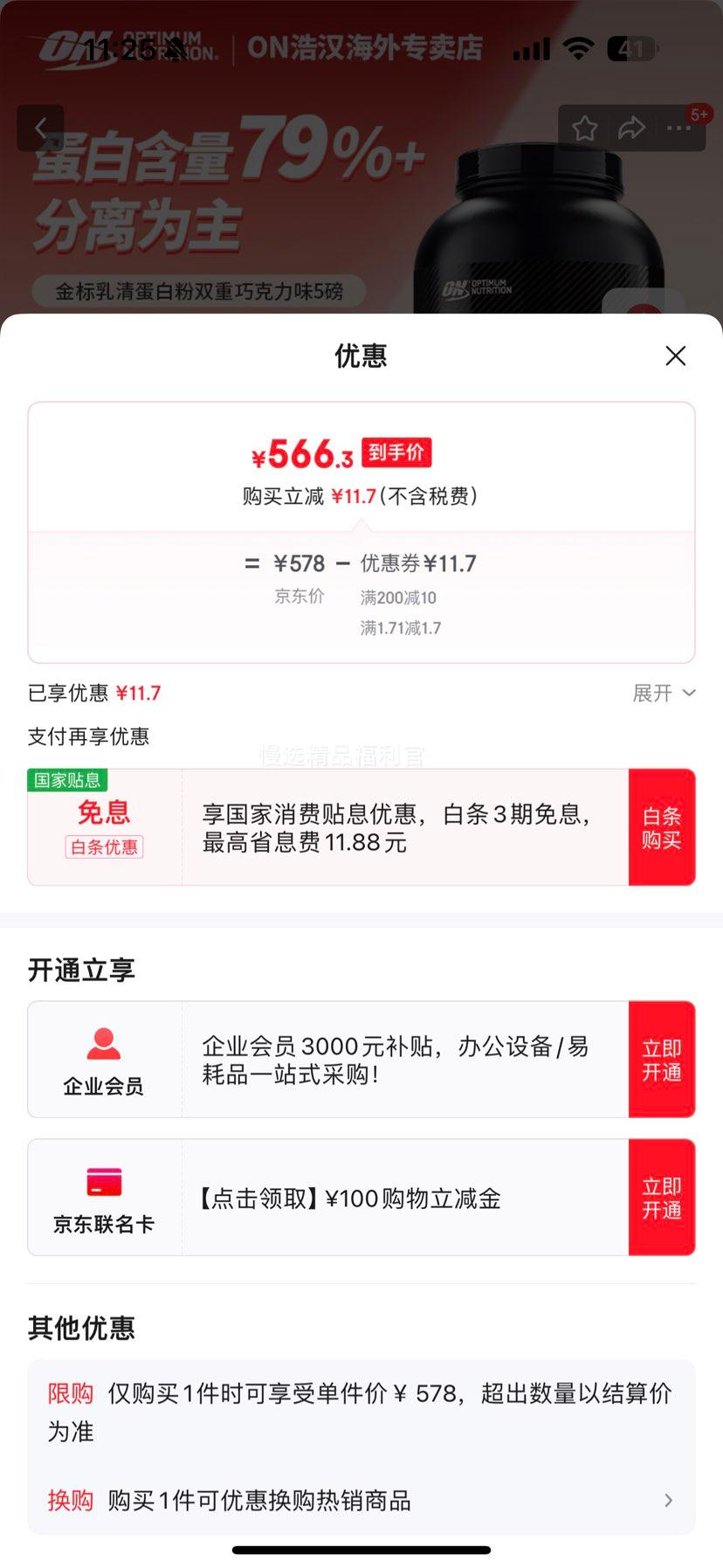This screenshot has height=1568, width=723.
Task: Click the back arrow on product banner
Action: pyautogui.click(x=40, y=127)
